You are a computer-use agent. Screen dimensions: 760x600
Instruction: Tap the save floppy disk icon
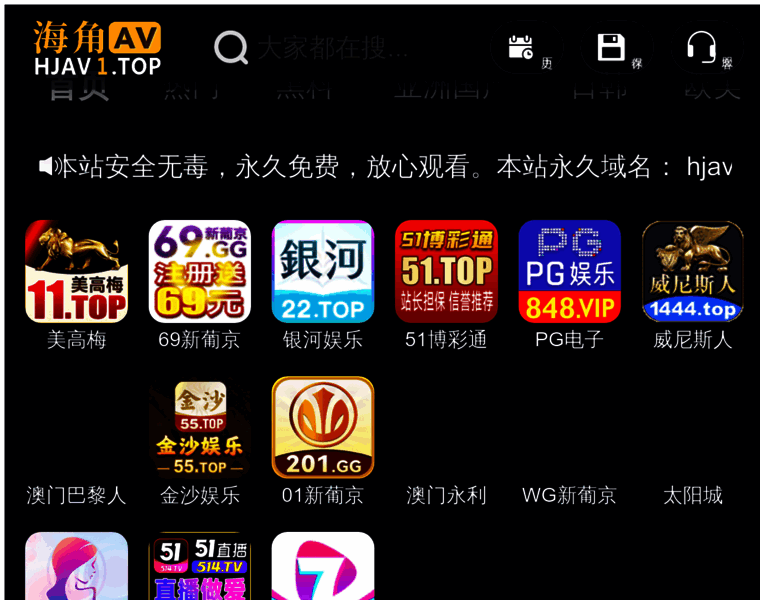pos(611,47)
